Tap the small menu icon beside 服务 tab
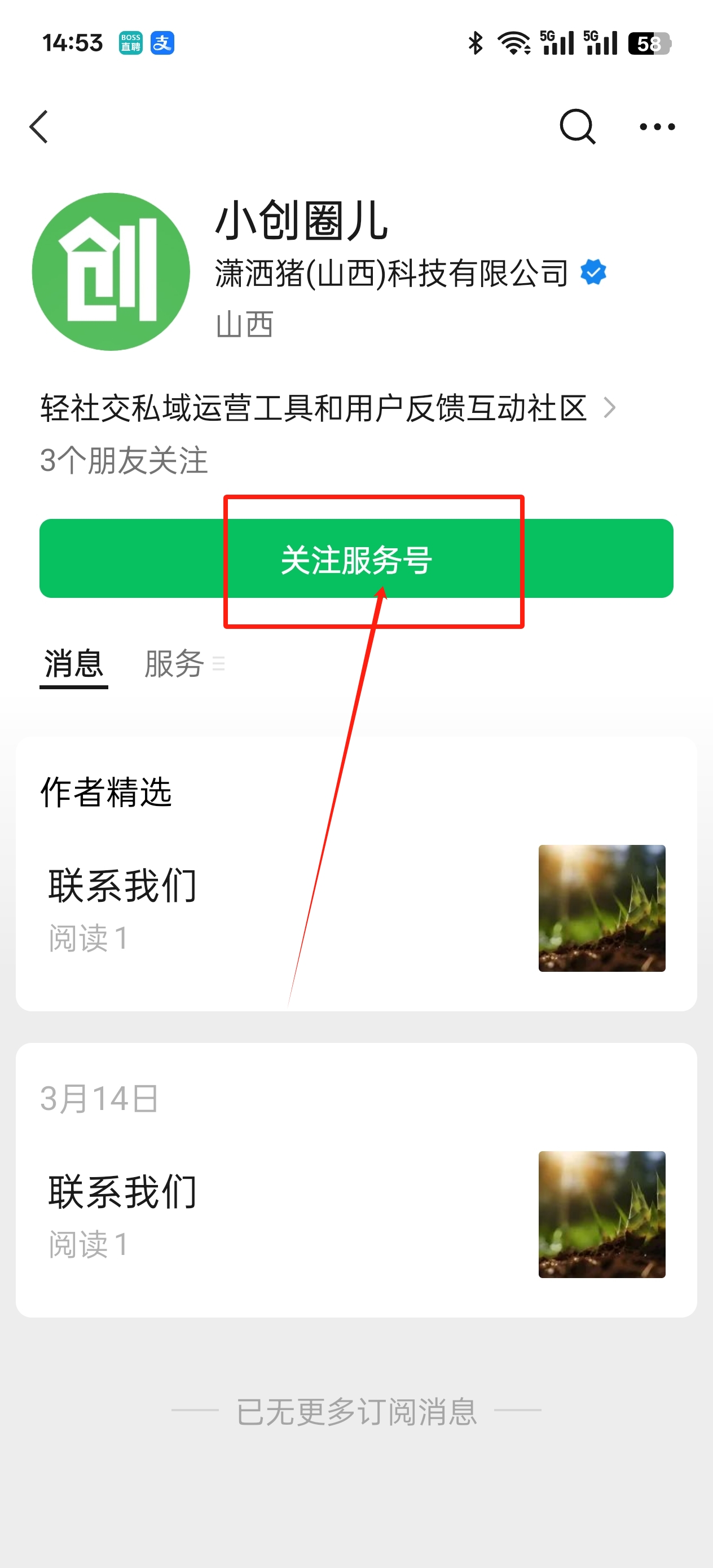Image resolution: width=713 pixels, height=1568 pixels. (x=221, y=666)
